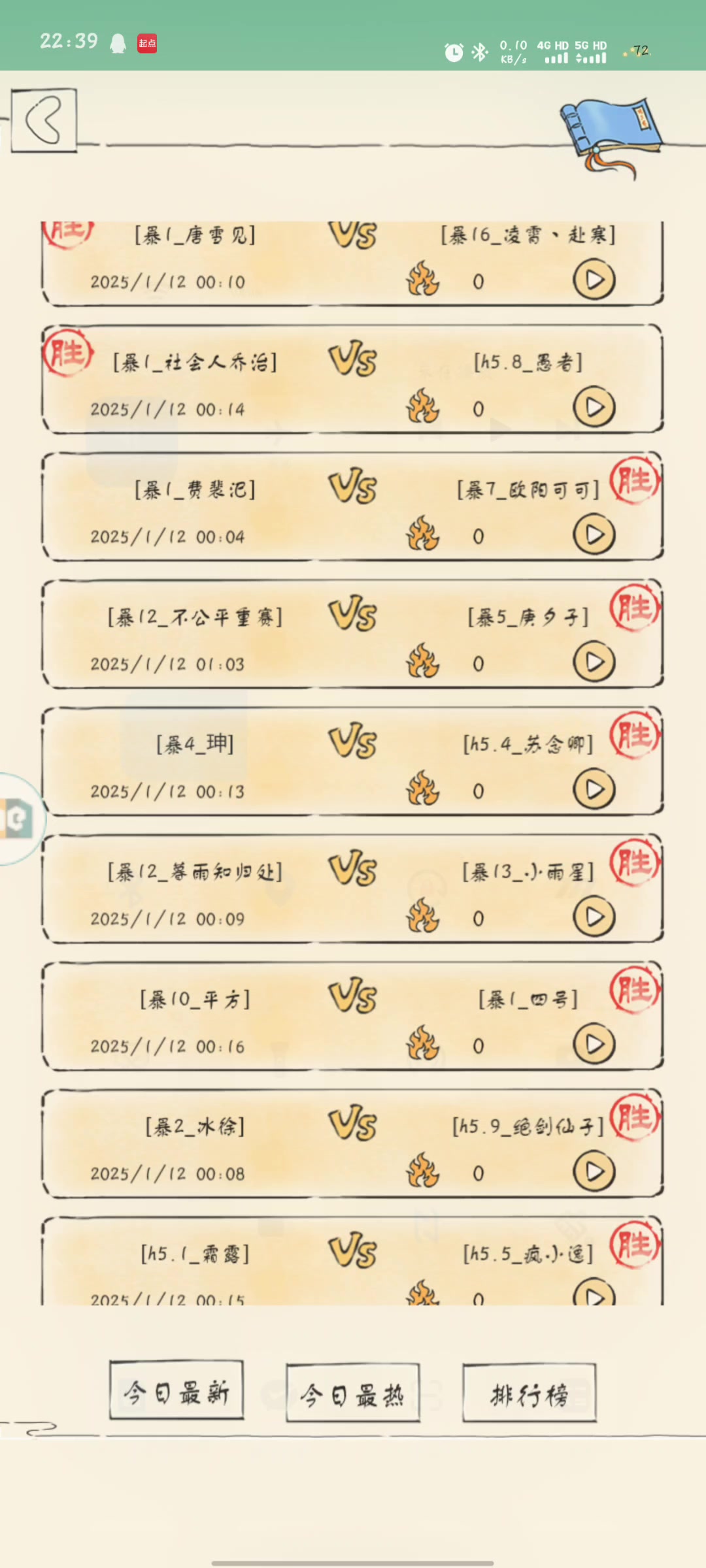Screen dimensions: 706x1568
Task: Play the replay of 暴2_水徐 vs h5.9_绝剑仙子
Action: coord(594,1172)
